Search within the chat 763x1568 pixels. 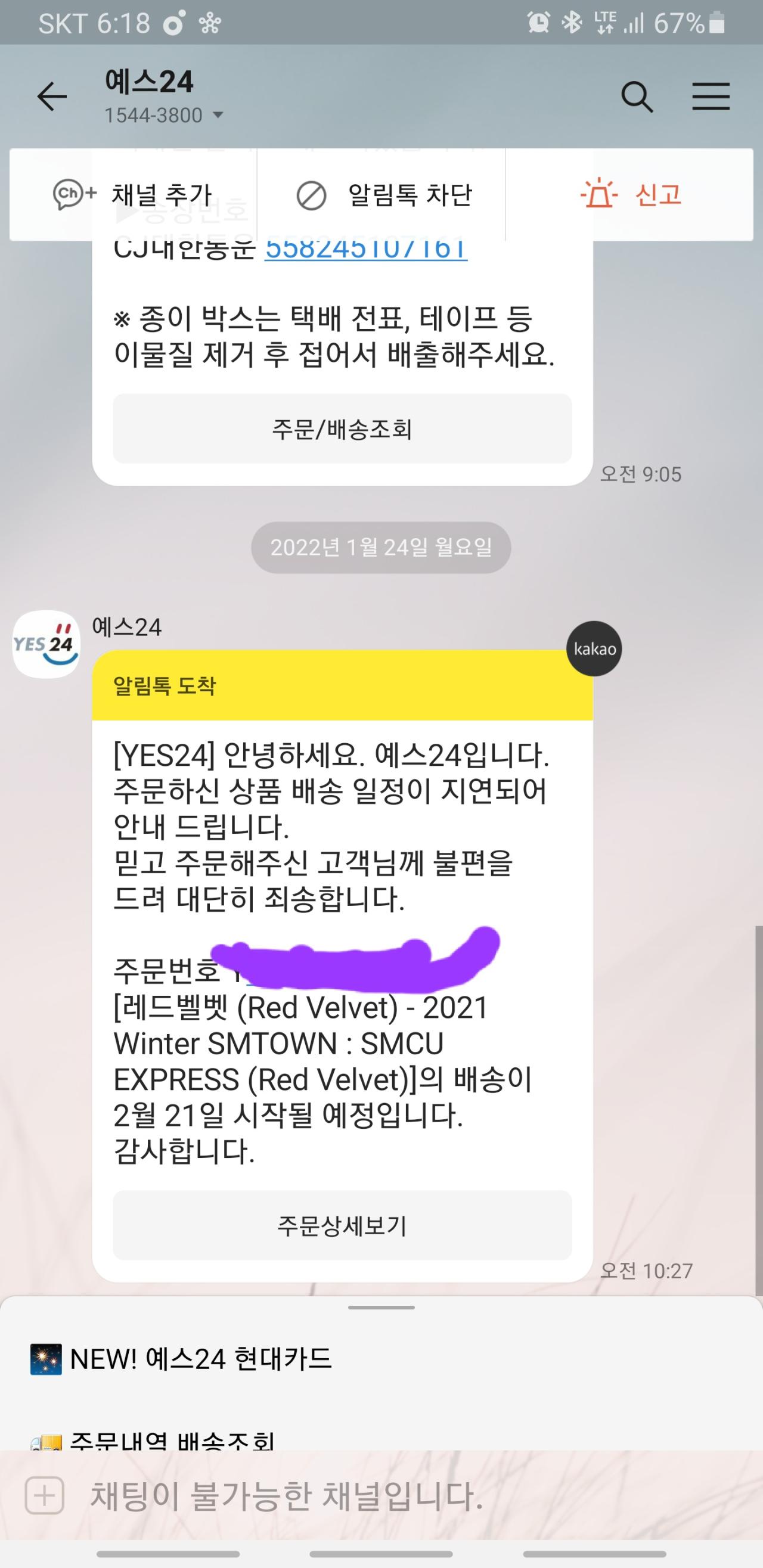[x=637, y=97]
